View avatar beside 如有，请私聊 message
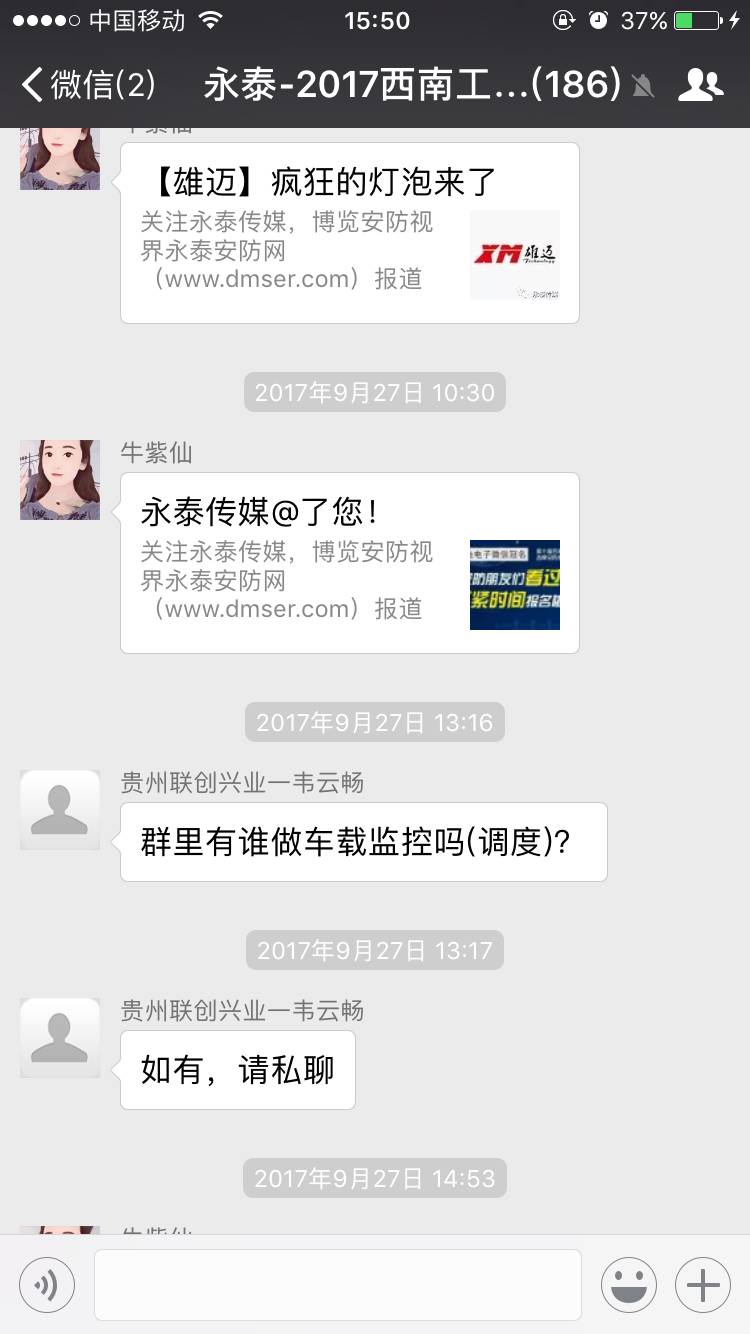750x1334 pixels. click(x=60, y=1038)
